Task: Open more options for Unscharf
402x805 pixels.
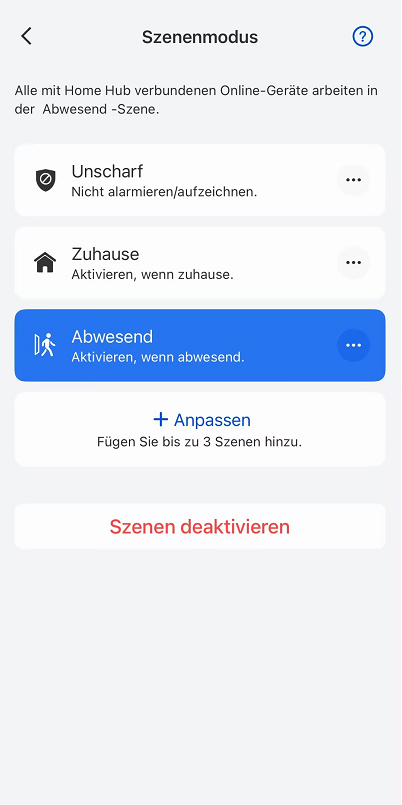Action: [353, 180]
